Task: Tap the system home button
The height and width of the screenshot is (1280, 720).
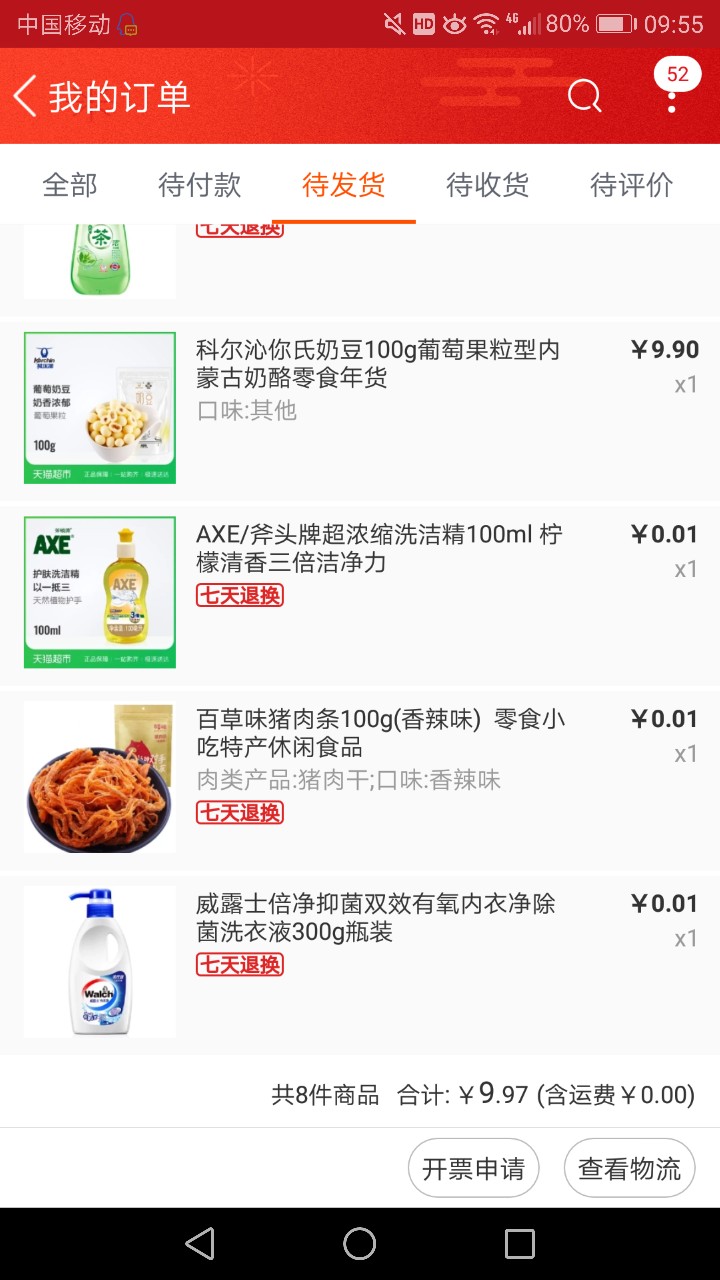Action: 360,1244
